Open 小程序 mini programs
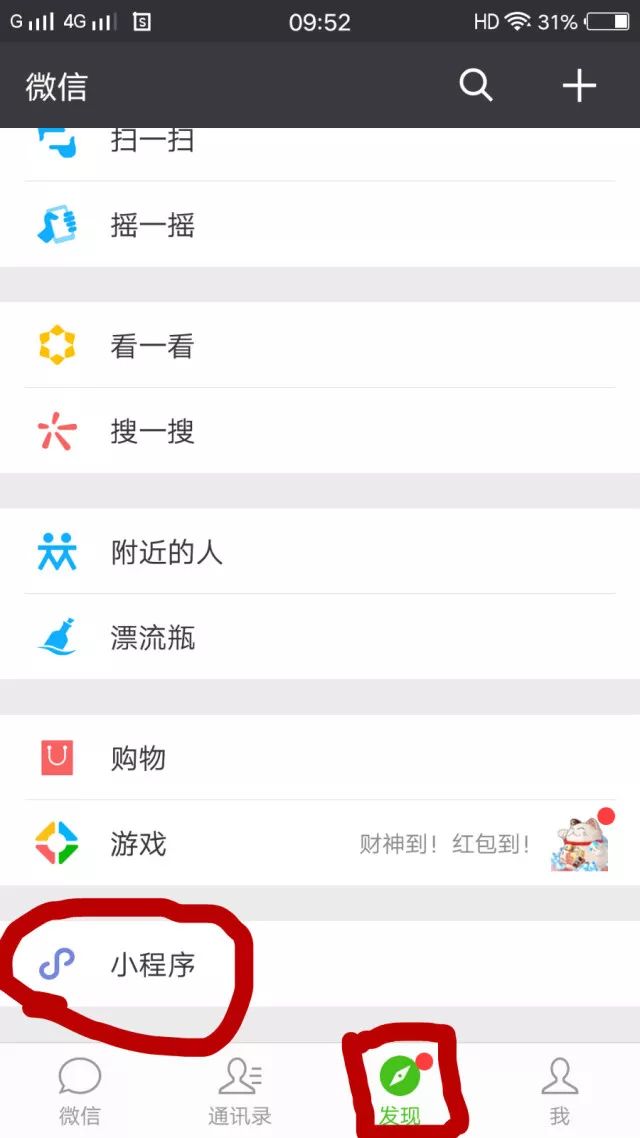640x1138 pixels. 320,964
